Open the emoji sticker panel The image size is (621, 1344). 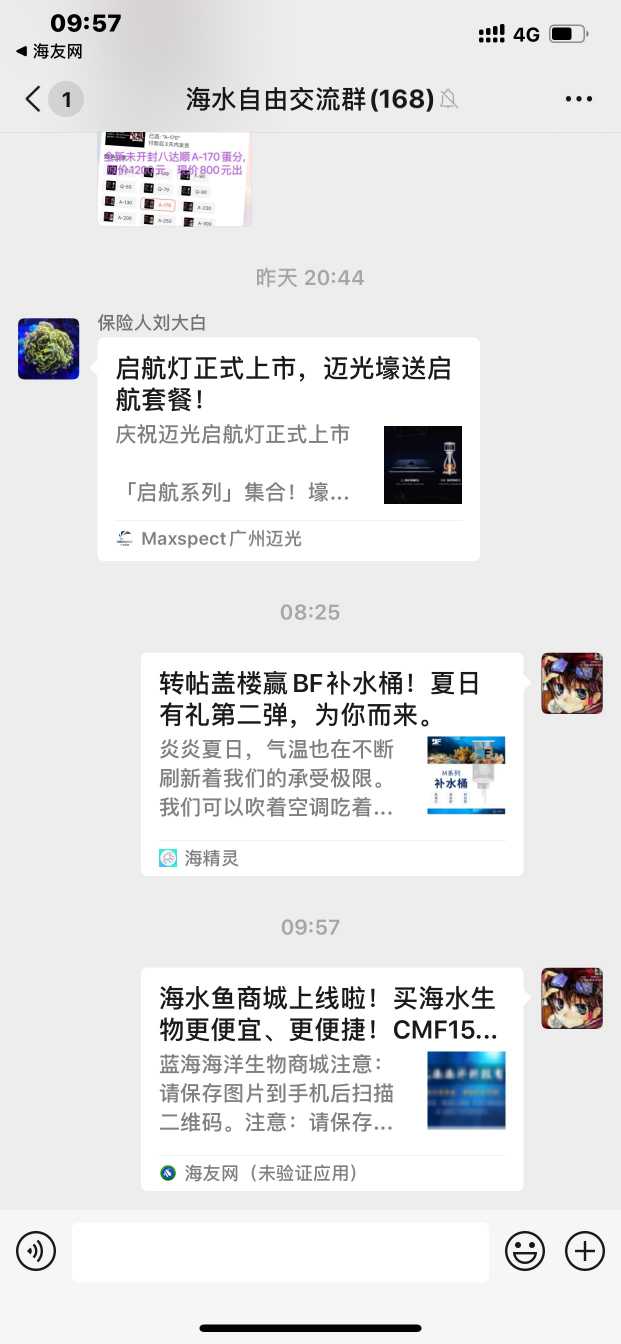525,1251
